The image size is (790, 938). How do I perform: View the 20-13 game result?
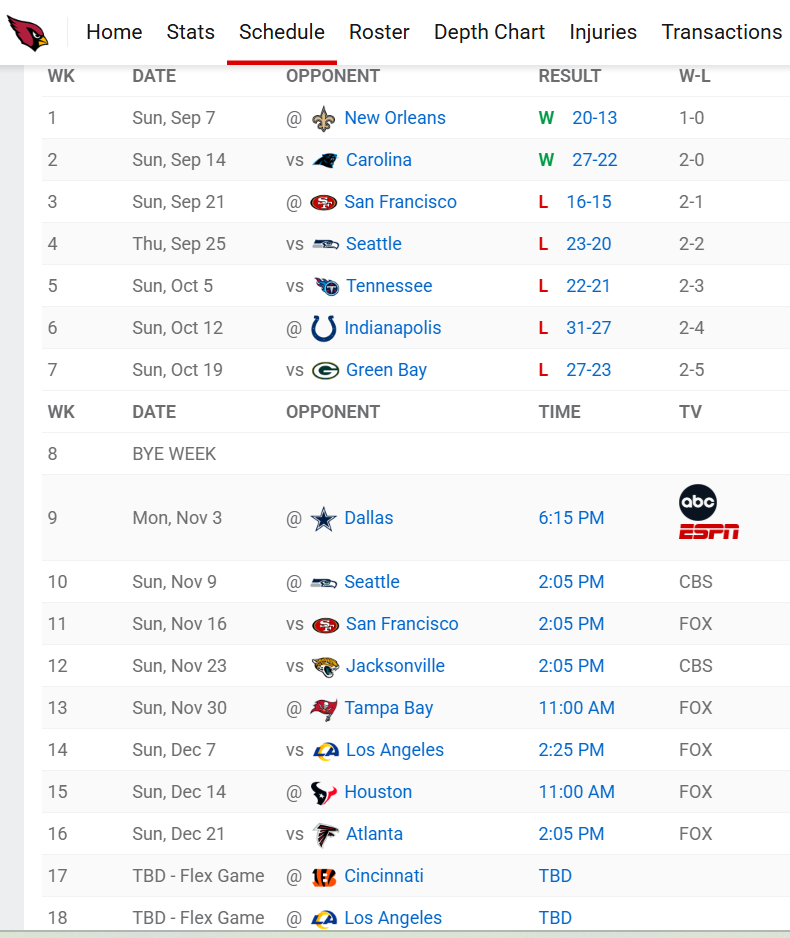click(x=594, y=118)
